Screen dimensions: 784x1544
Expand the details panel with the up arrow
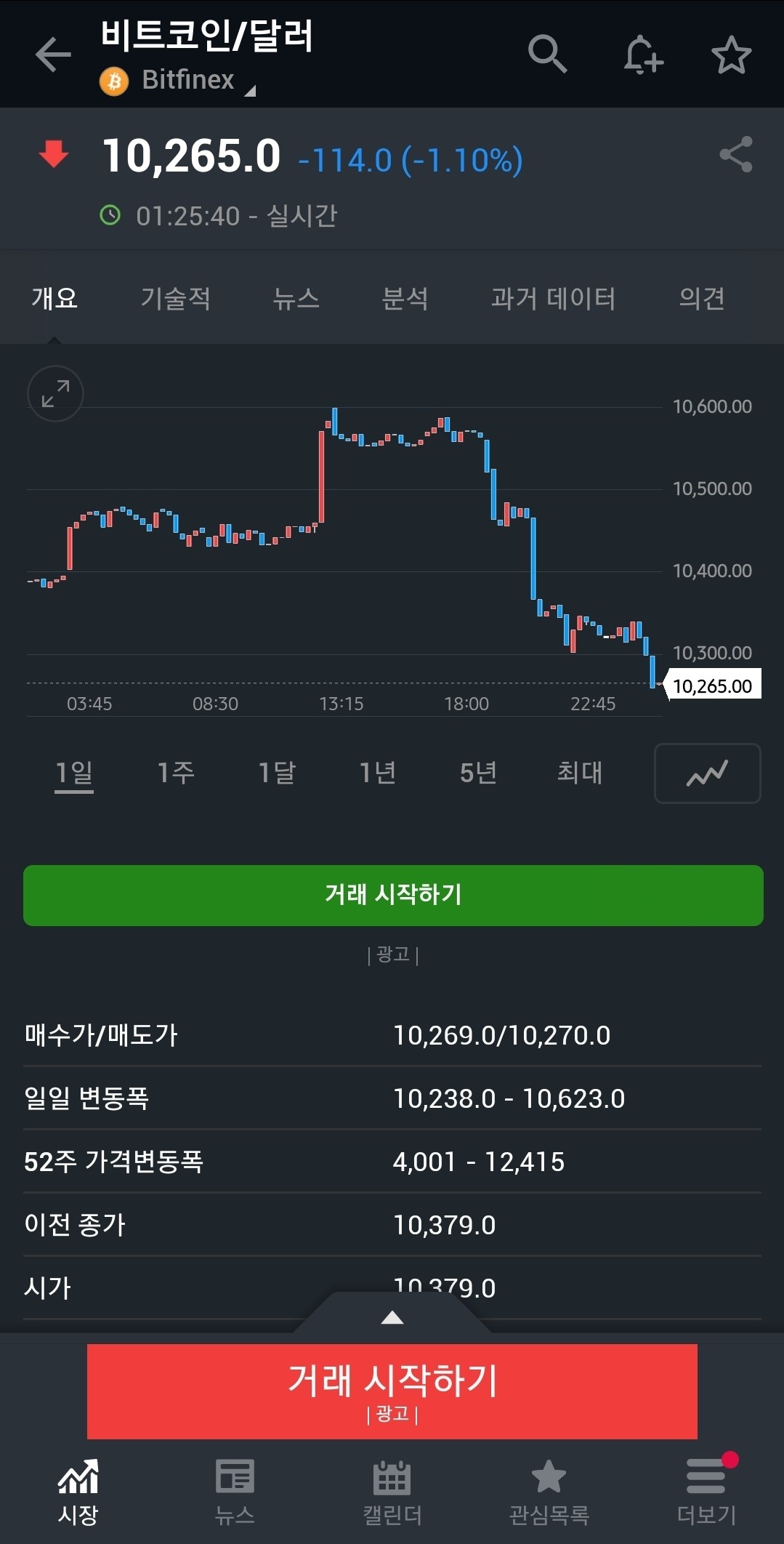pos(392,1318)
